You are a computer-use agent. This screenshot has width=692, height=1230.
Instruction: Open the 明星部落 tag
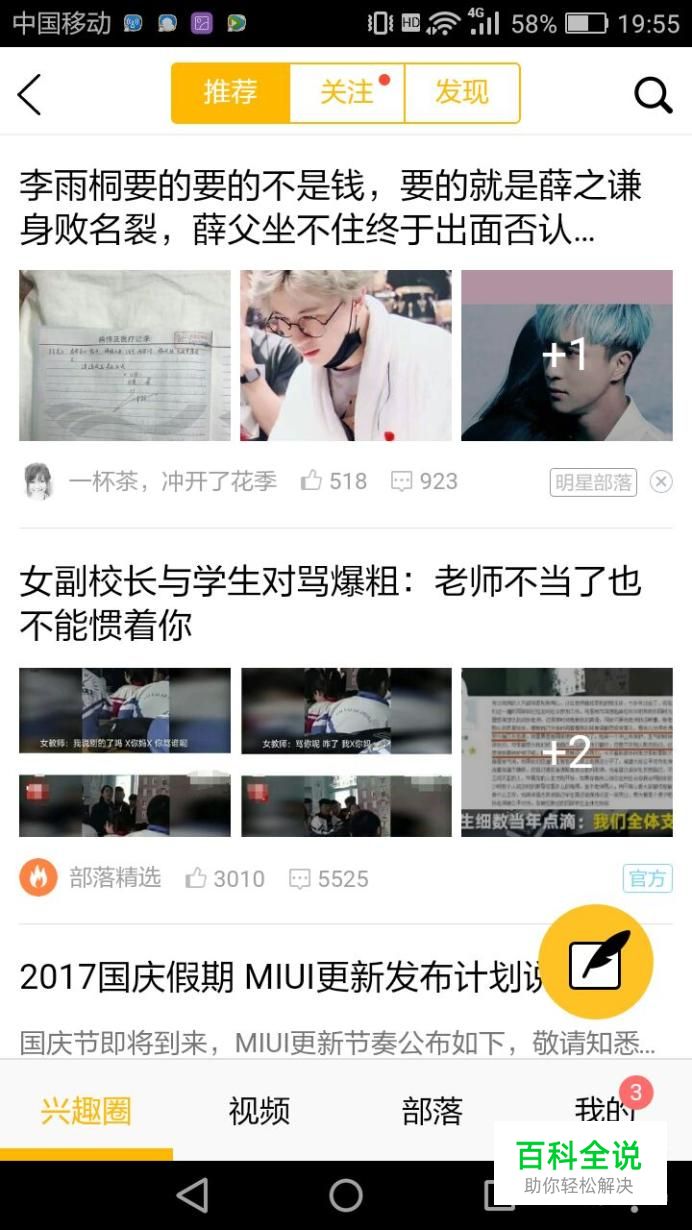pos(593,482)
